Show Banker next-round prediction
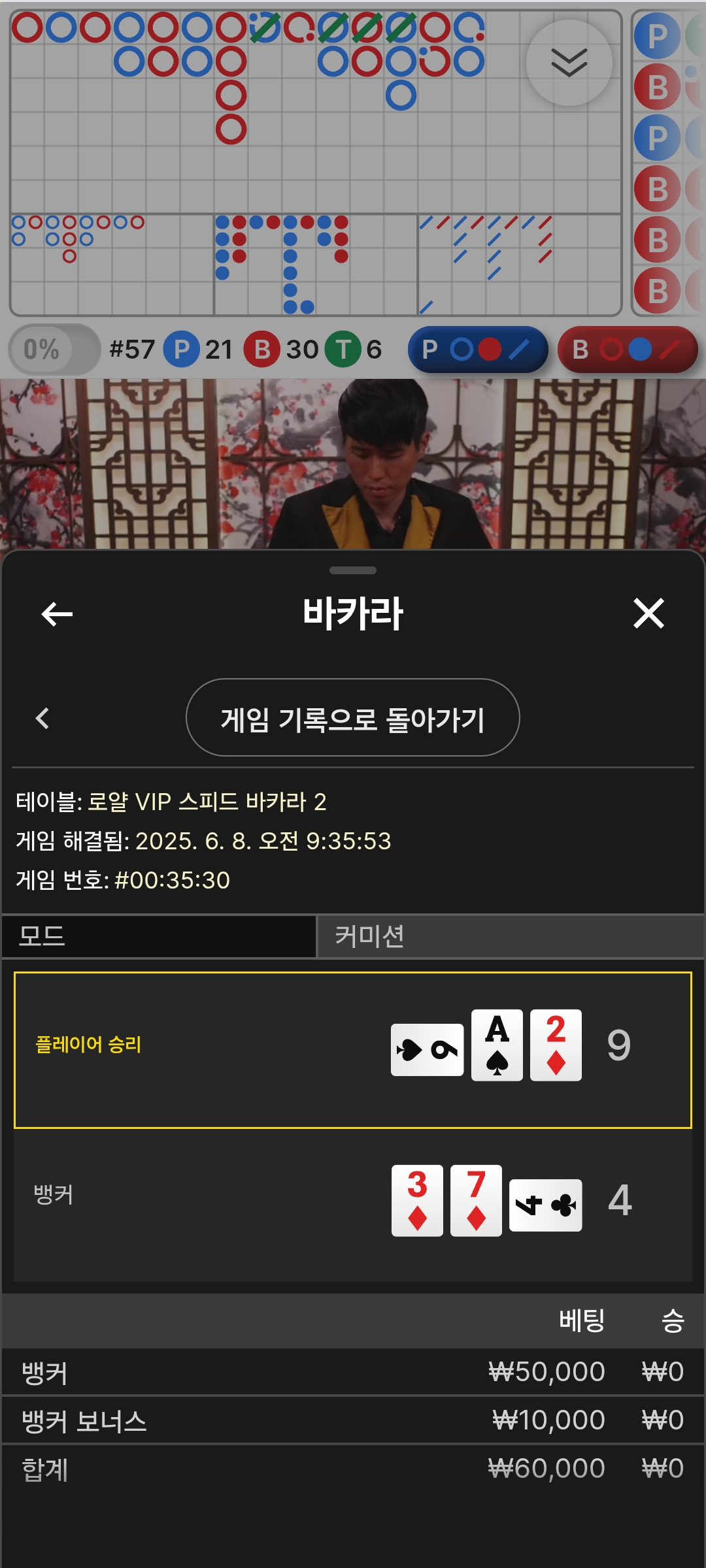The width and height of the screenshot is (706, 1568). click(627, 350)
